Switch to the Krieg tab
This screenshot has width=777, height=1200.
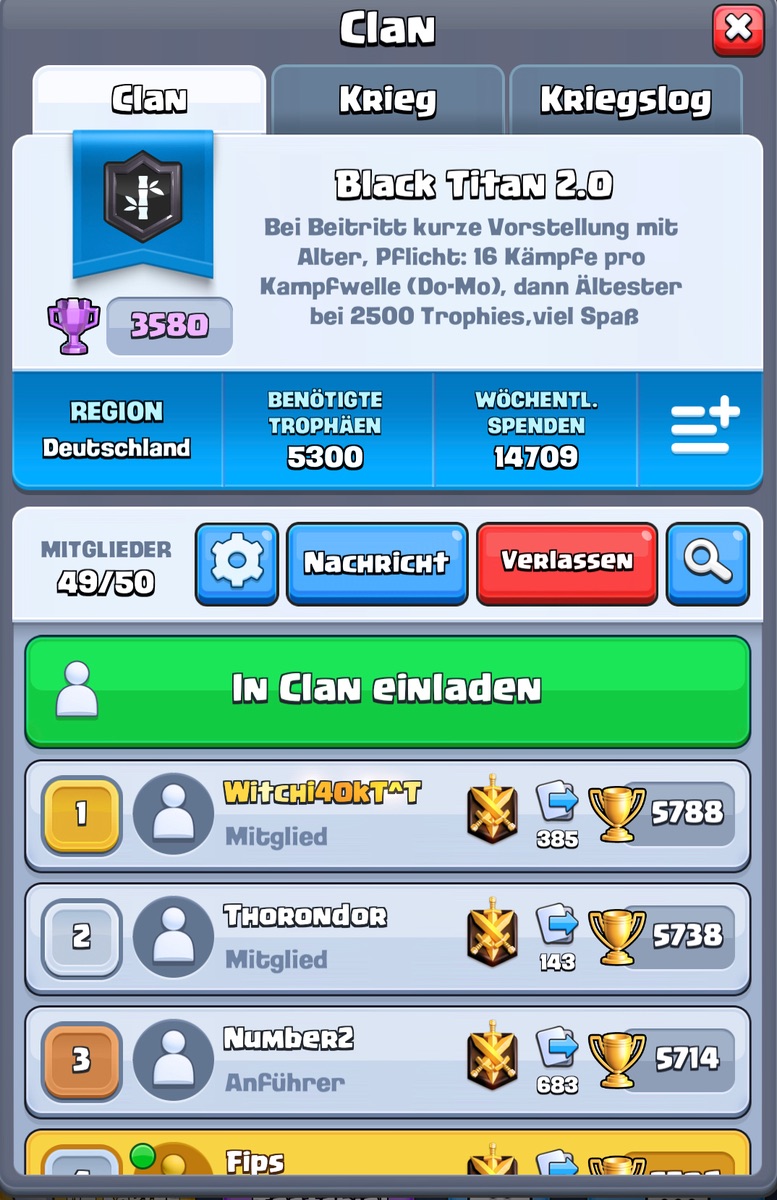click(387, 100)
